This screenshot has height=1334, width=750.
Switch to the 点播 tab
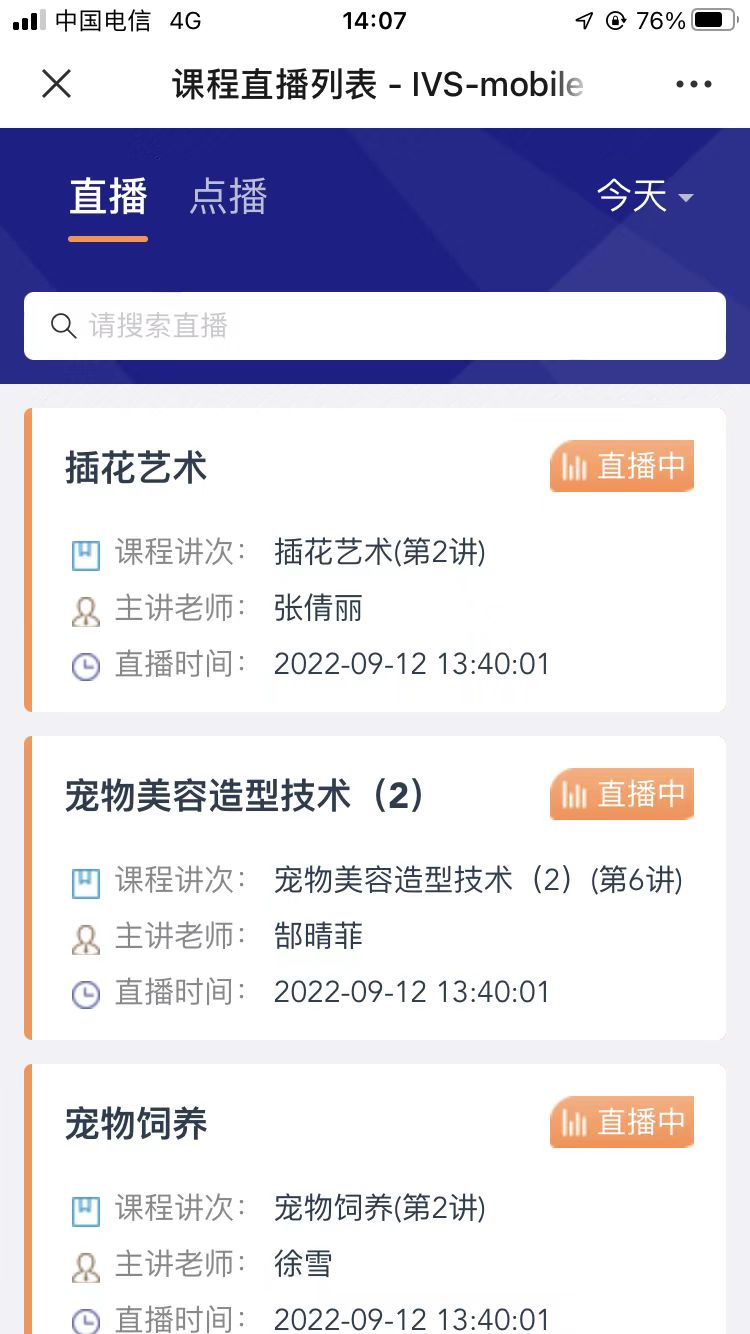[x=228, y=197]
